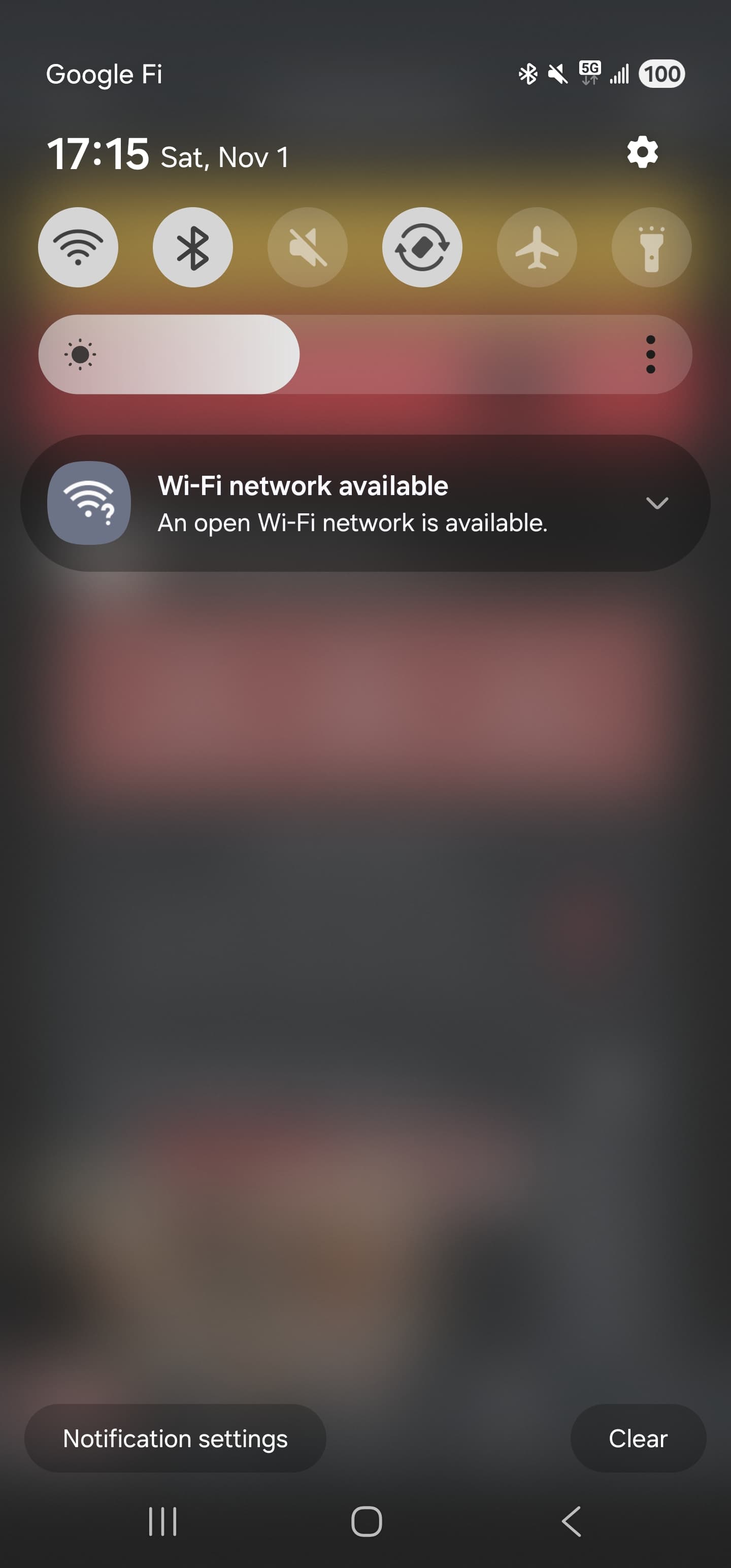This screenshot has width=731, height=1568.
Task: Expand the Wi-Fi notification chevron
Action: [x=657, y=503]
